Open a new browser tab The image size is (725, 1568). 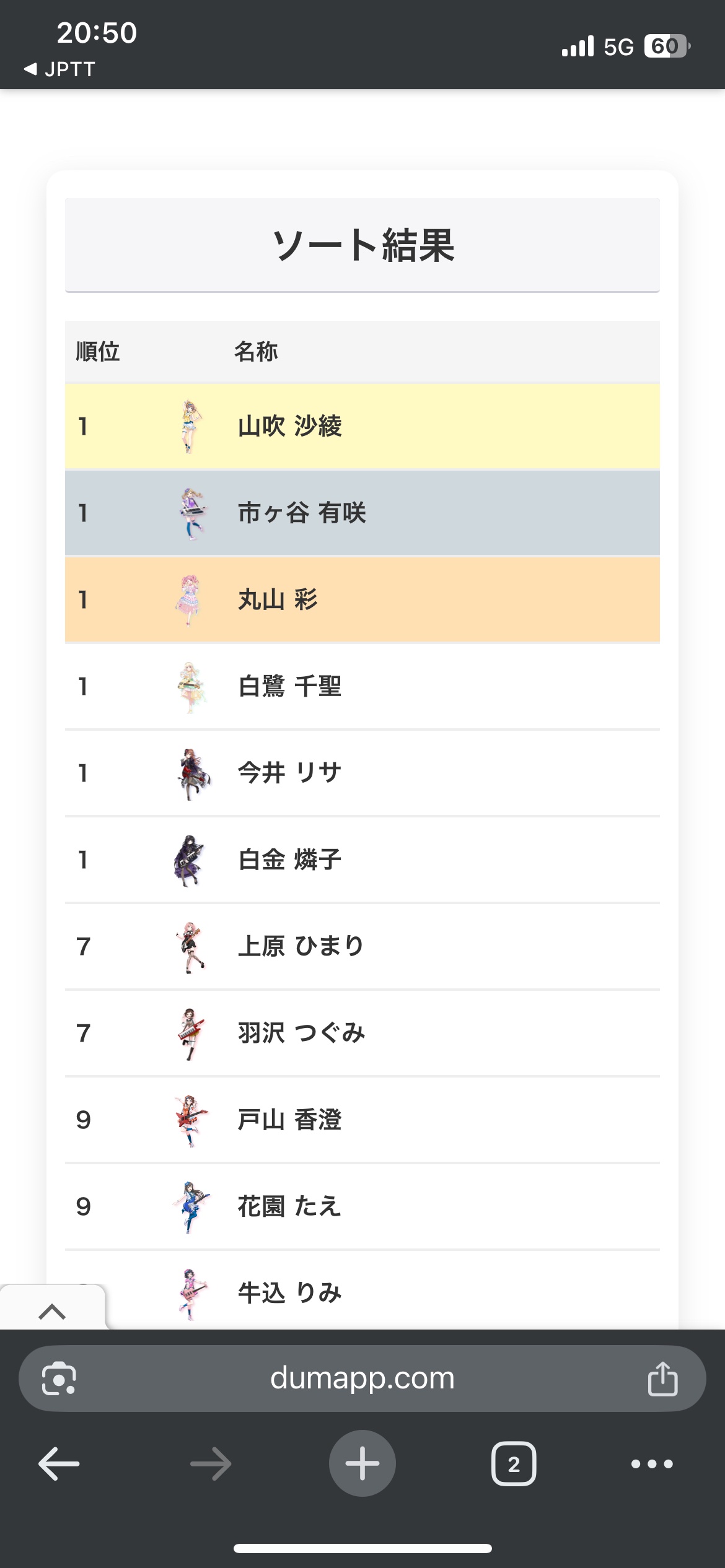click(x=362, y=1463)
